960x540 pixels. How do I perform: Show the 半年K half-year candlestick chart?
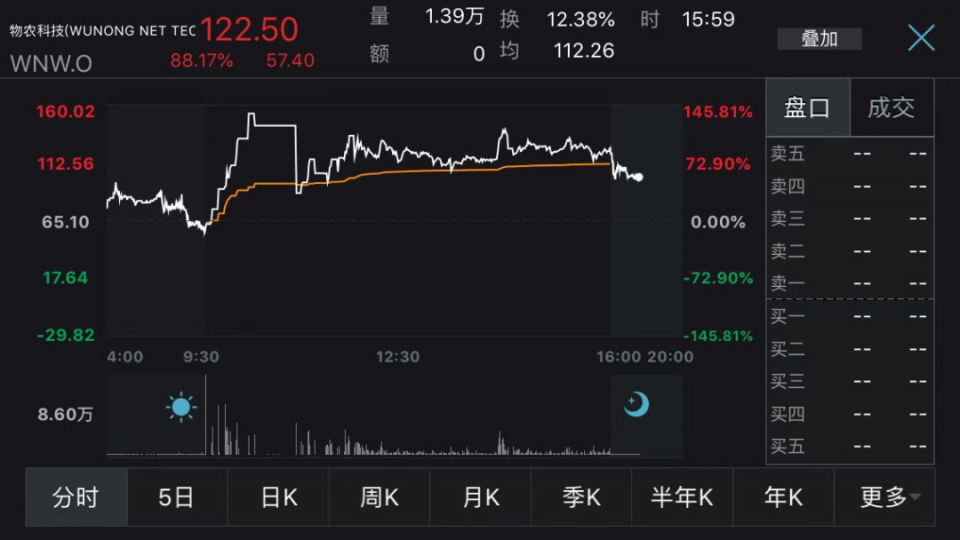[x=682, y=497]
